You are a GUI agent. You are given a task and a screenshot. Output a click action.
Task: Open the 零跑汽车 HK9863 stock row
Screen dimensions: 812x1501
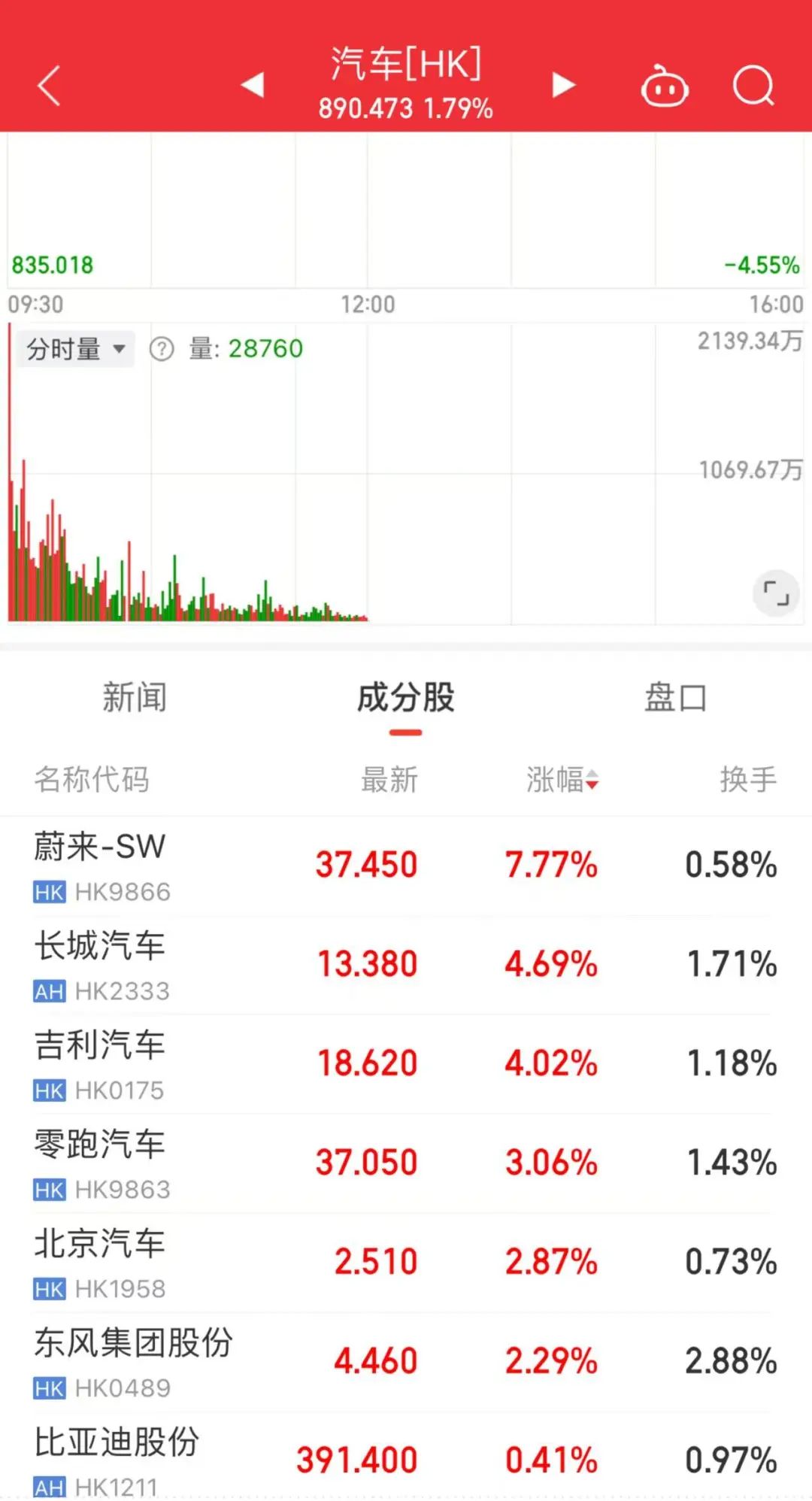(405, 1163)
